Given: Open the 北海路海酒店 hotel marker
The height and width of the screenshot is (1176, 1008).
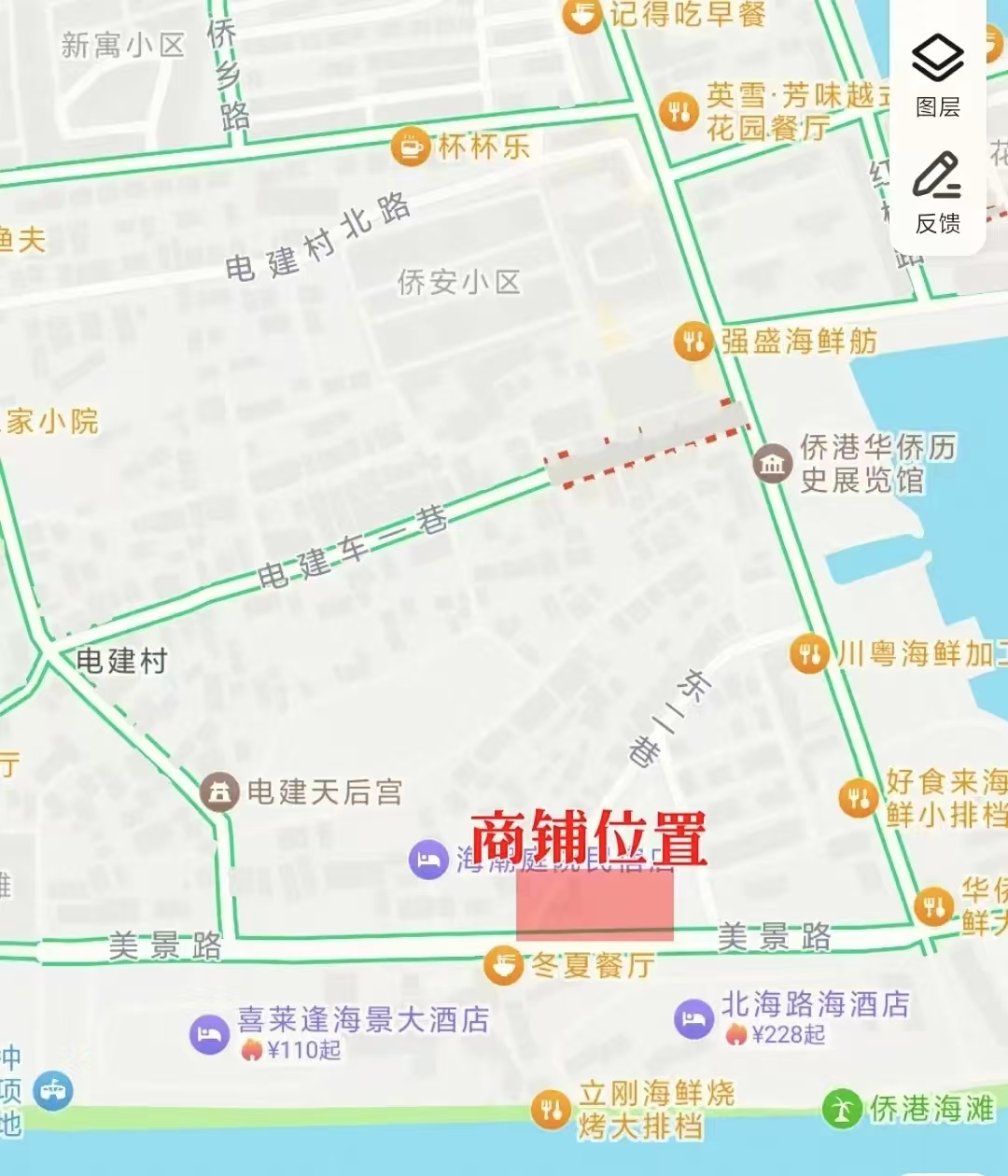Looking at the screenshot, I should tap(693, 1018).
